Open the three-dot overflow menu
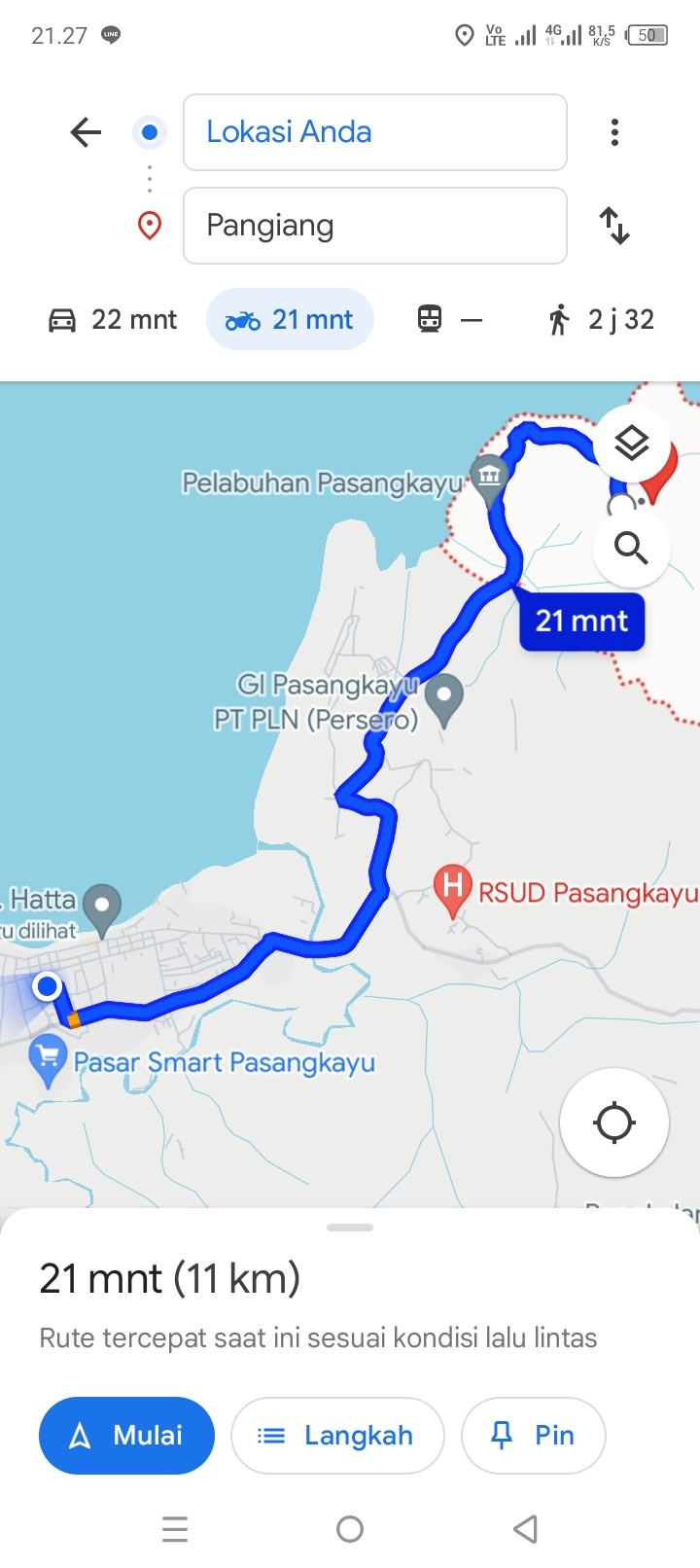The height and width of the screenshot is (1568, 700). click(x=614, y=132)
